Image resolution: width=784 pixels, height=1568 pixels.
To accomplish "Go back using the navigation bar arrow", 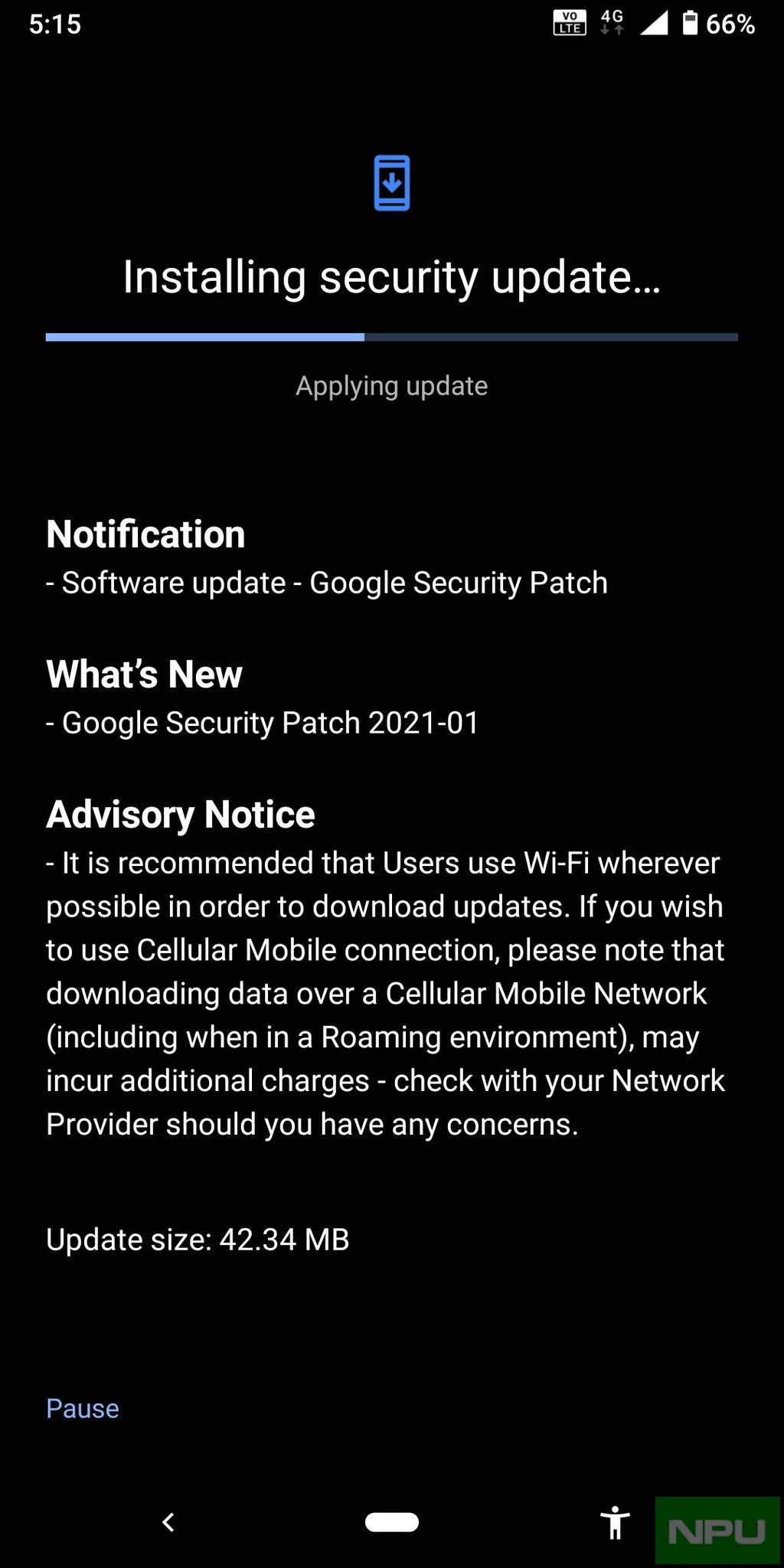I will pyautogui.click(x=168, y=1522).
